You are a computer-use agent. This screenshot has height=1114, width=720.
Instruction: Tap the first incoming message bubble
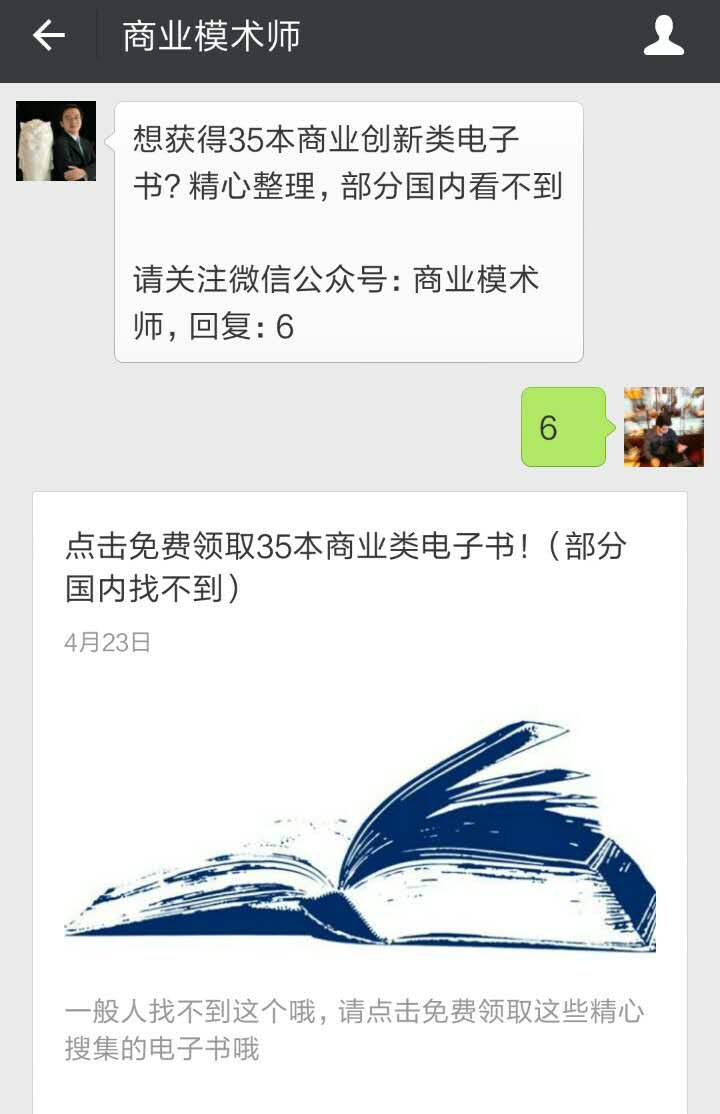tap(350, 230)
